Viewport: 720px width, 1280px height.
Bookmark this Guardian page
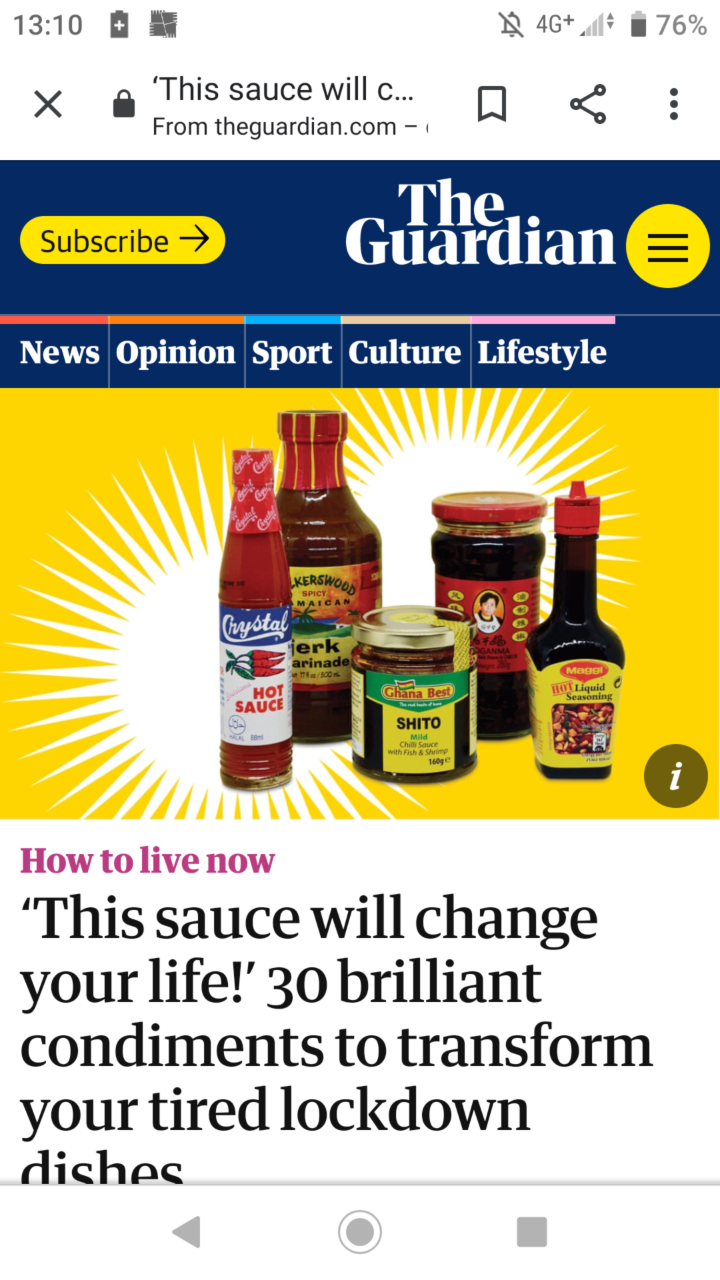[x=491, y=104]
